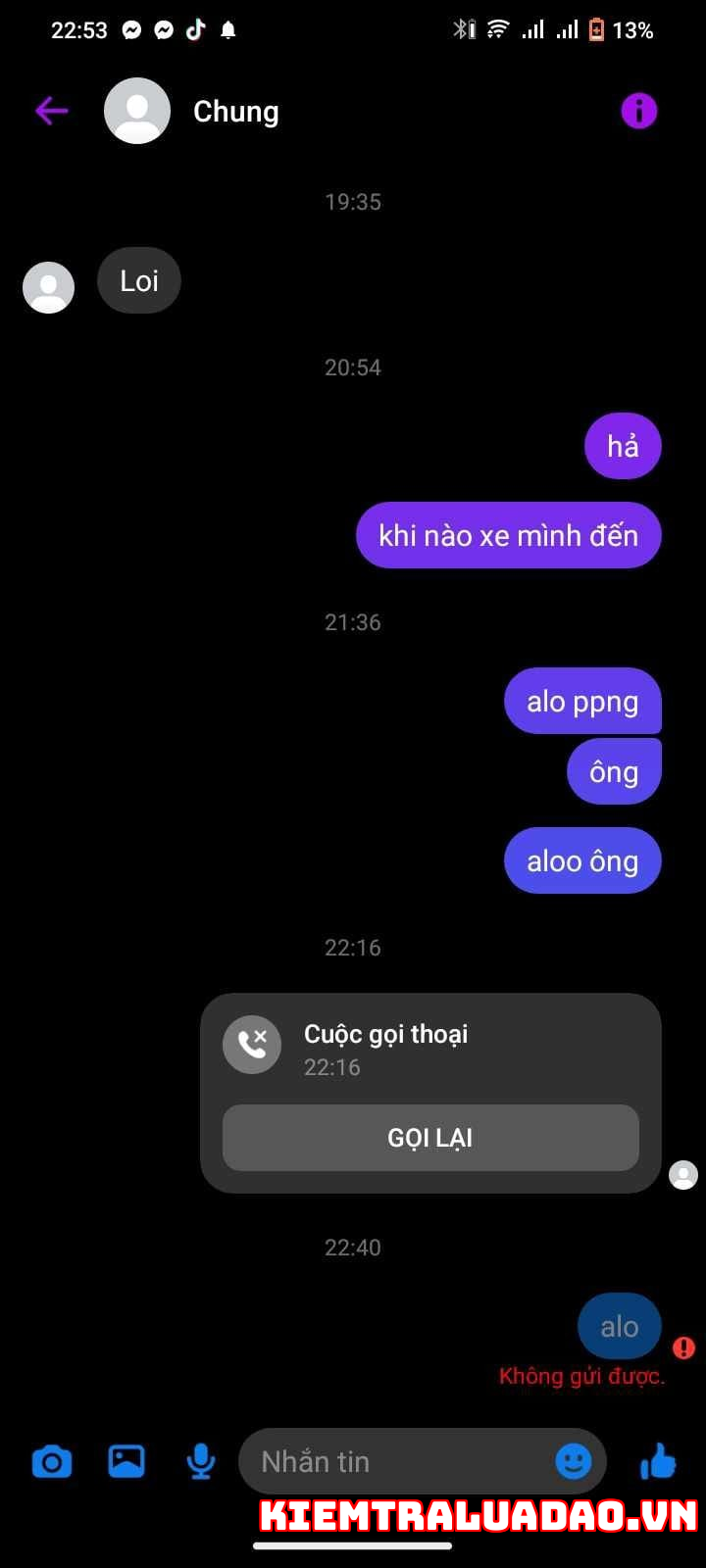Open conversation info icon
Screen dimensions: 706x1568
tap(638, 111)
